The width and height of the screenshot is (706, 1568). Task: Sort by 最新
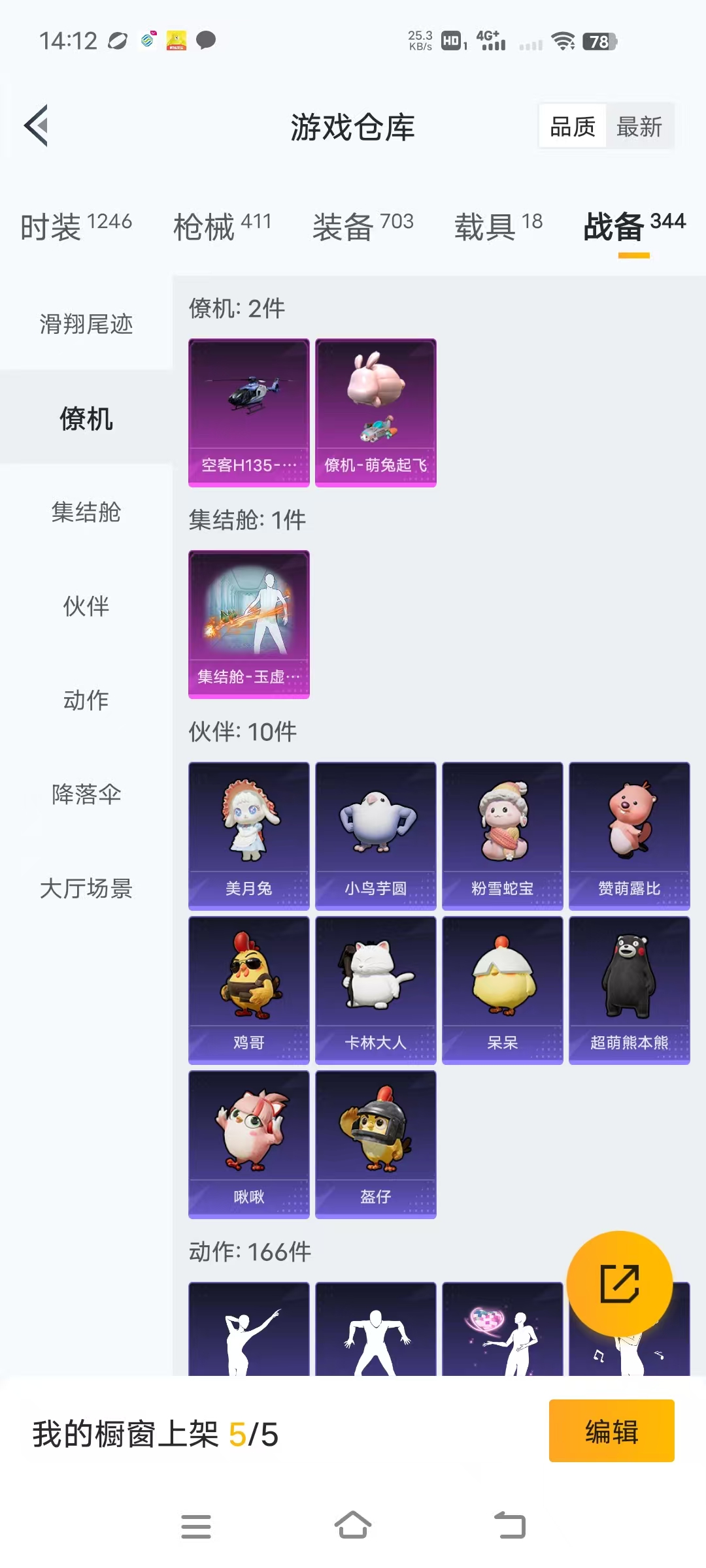pyautogui.click(x=639, y=126)
